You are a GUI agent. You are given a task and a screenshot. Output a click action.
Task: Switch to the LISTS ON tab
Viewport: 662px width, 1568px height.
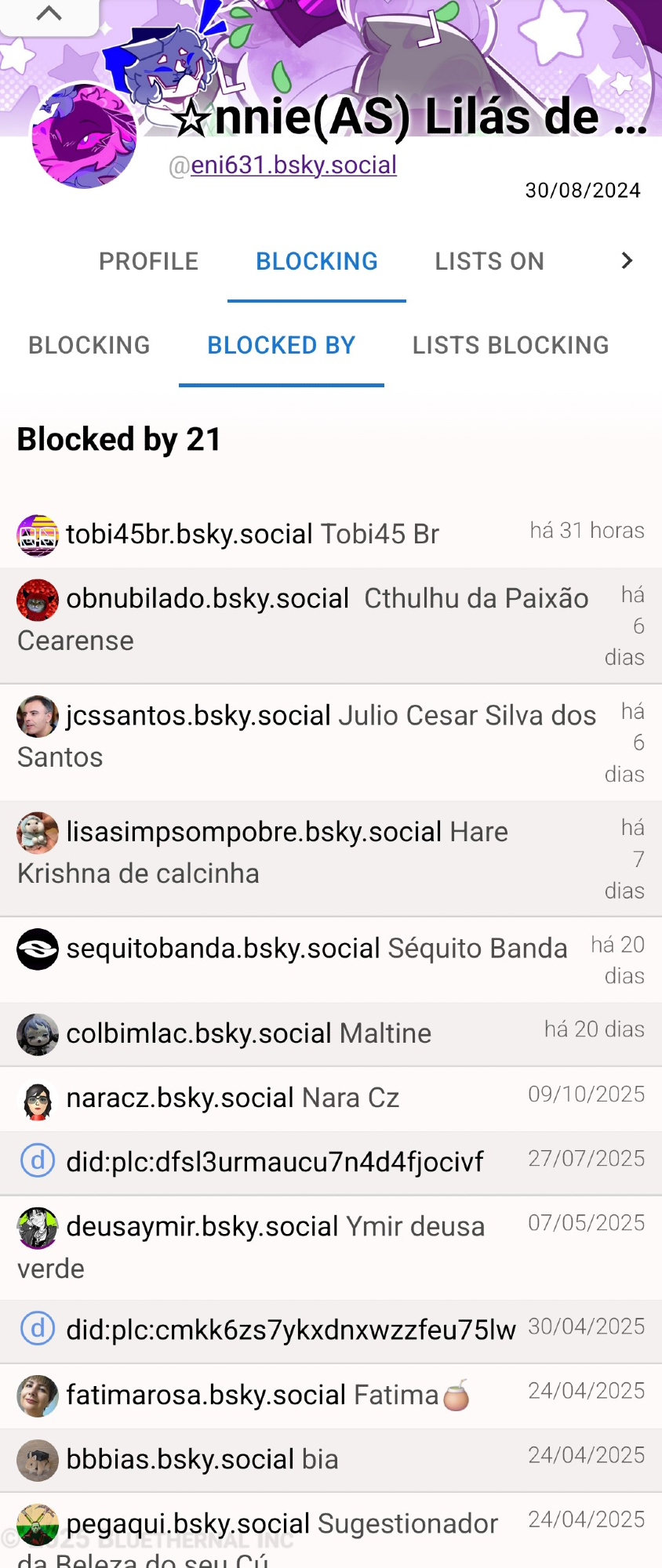489,262
